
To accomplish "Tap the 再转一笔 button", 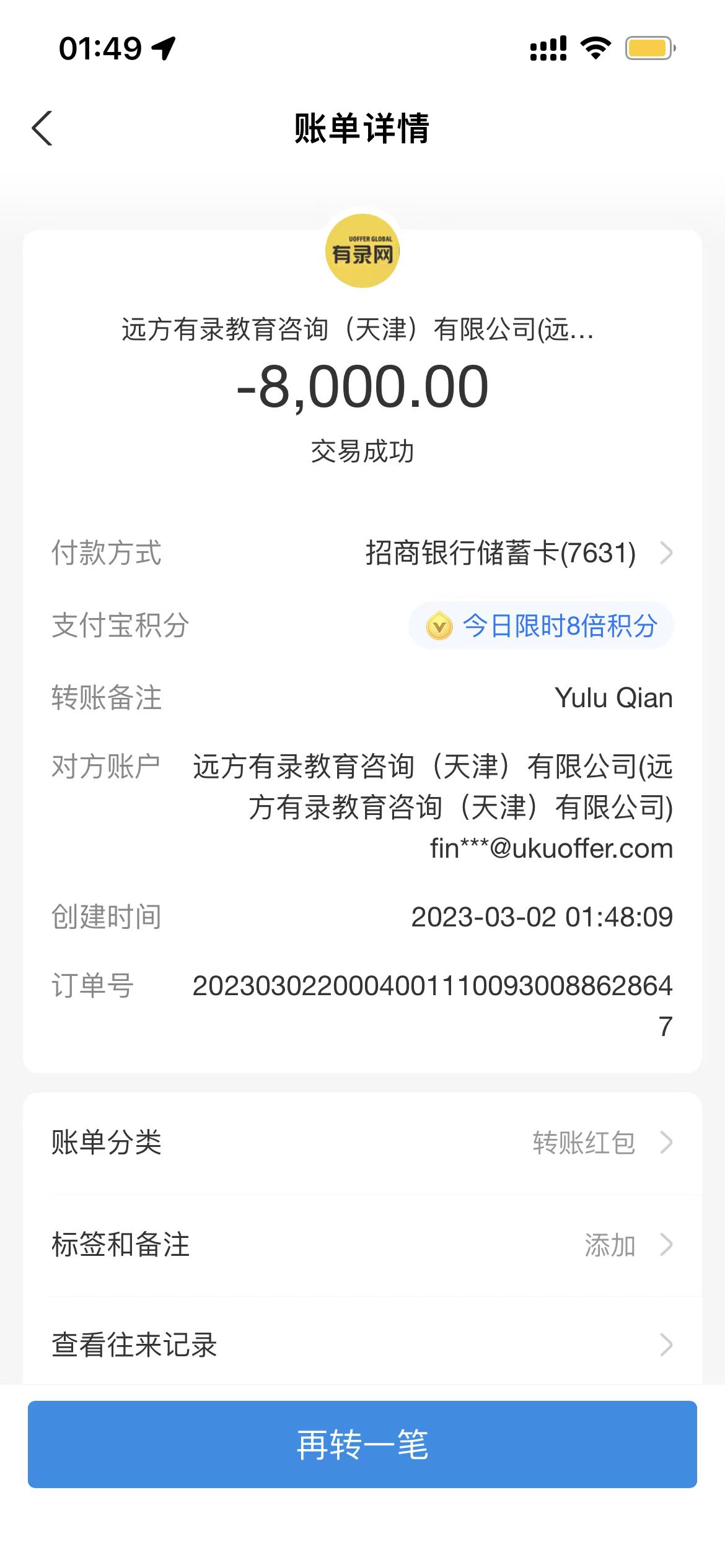I will pyautogui.click(x=362, y=1444).
